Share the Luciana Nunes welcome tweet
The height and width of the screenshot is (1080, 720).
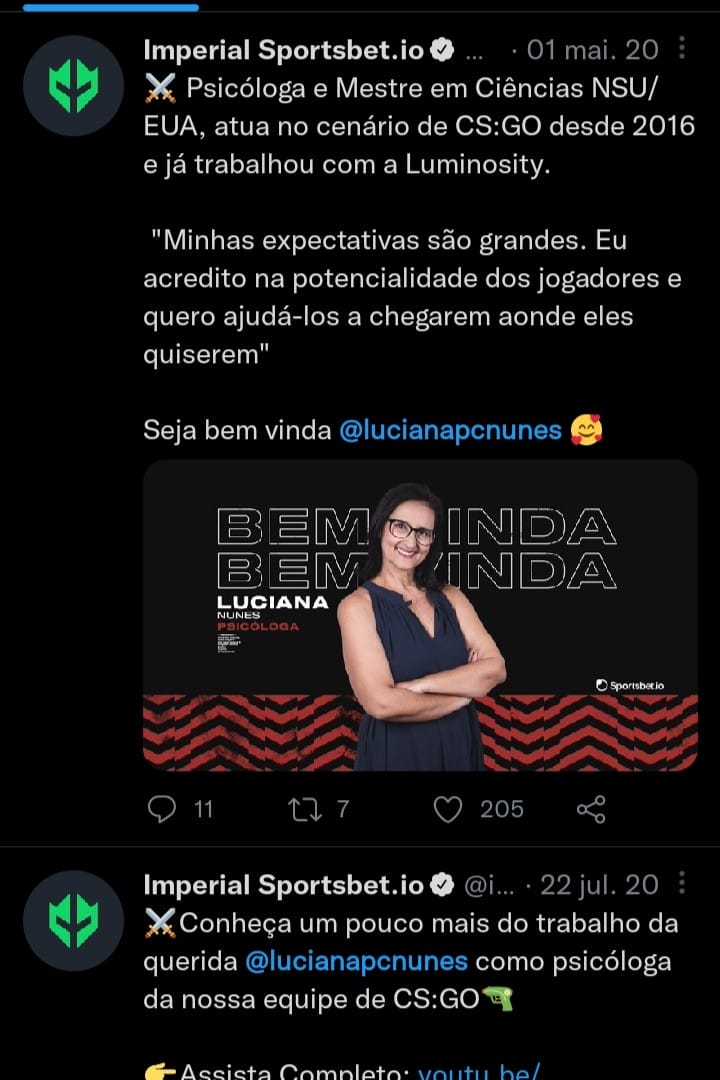[x=591, y=808]
